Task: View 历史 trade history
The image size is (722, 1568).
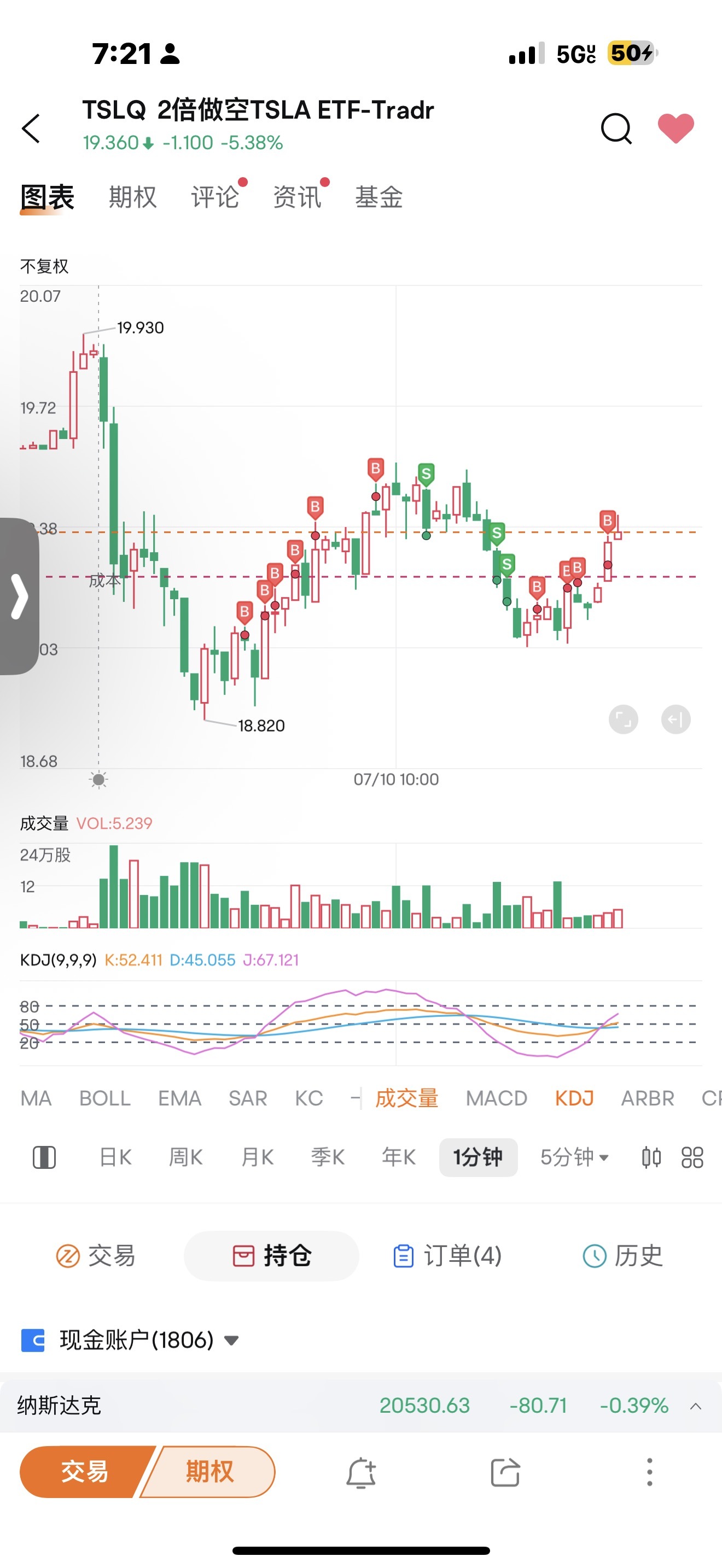Action: click(x=622, y=1255)
